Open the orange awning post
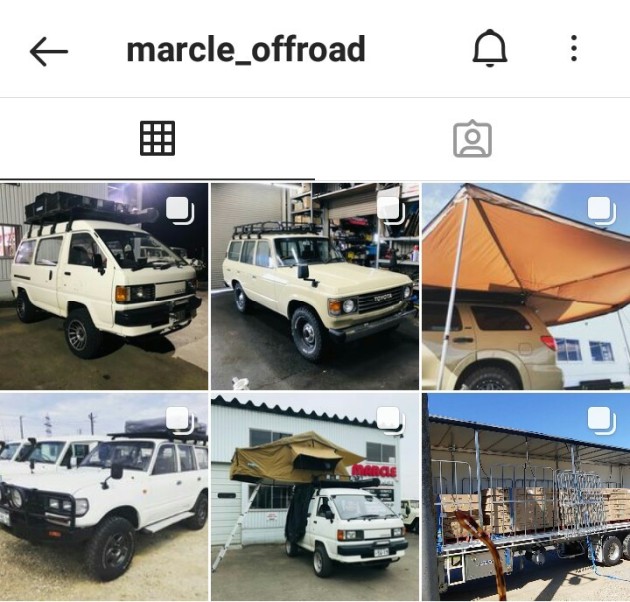This screenshot has height=602, width=630. click(x=526, y=286)
